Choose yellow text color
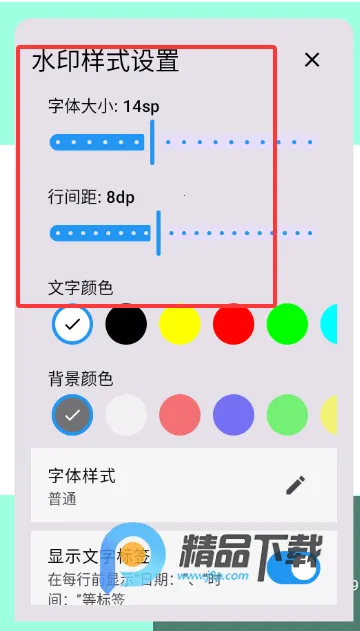The image size is (360, 631). coord(180,324)
